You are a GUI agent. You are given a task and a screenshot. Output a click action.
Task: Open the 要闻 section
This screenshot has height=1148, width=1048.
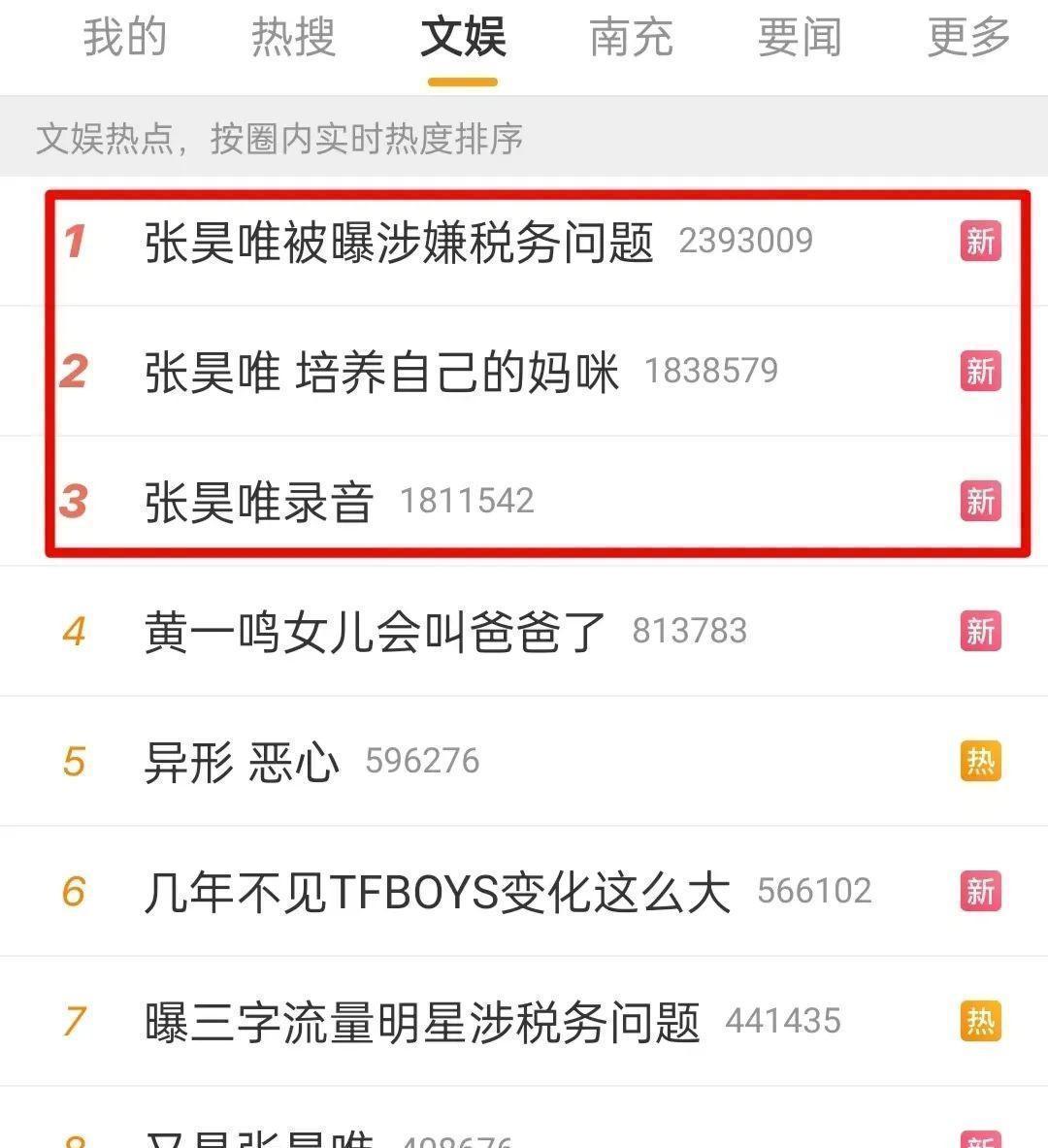click(x=798, y=39)
